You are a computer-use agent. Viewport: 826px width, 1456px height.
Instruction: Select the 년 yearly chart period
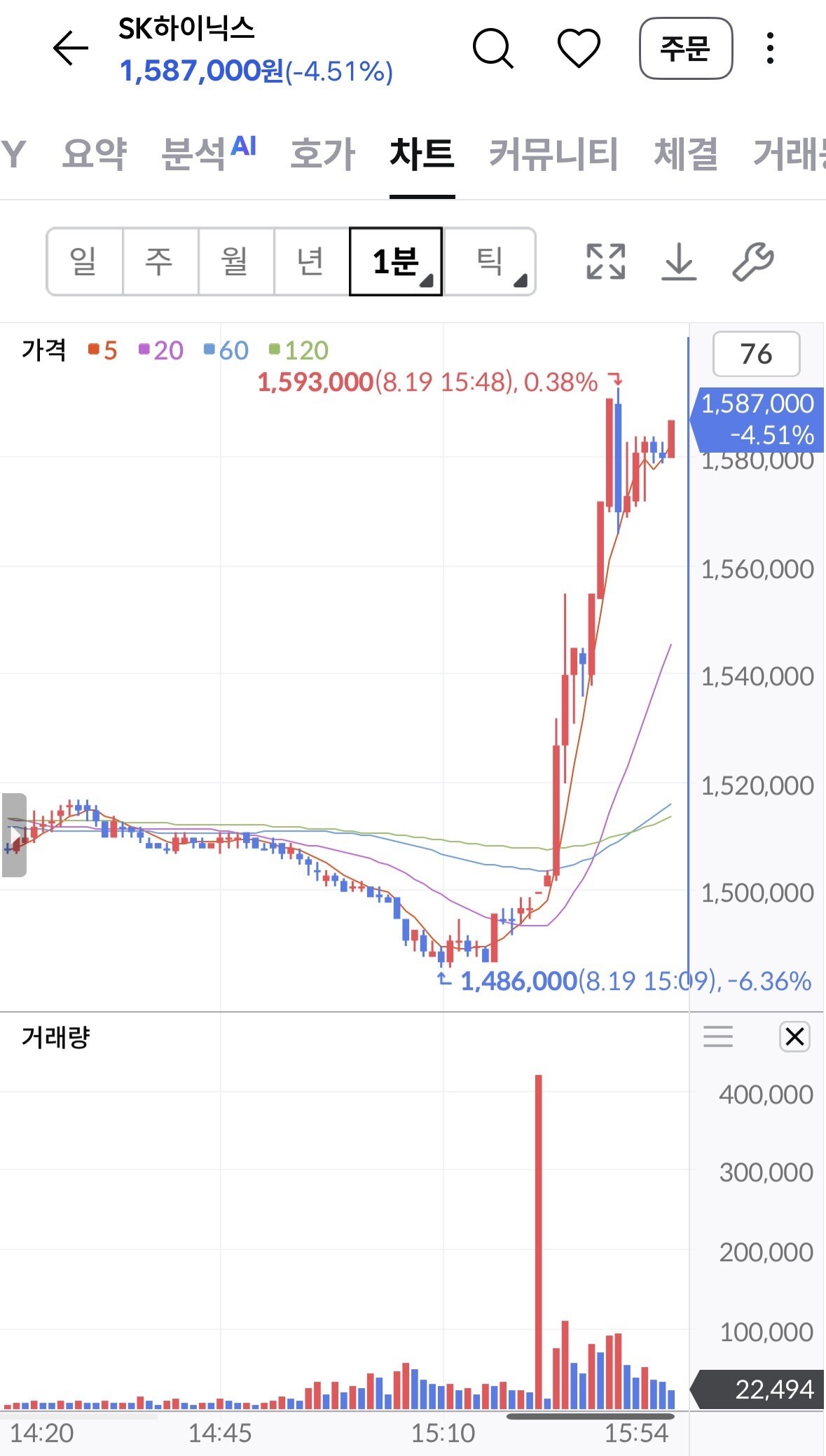pyautogui.click(x=312, y=261)
